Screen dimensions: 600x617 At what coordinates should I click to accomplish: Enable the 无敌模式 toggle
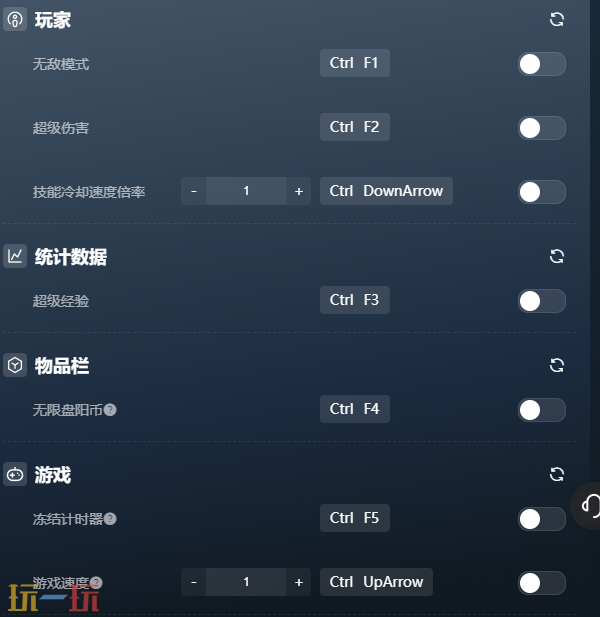tap(541, 64)
